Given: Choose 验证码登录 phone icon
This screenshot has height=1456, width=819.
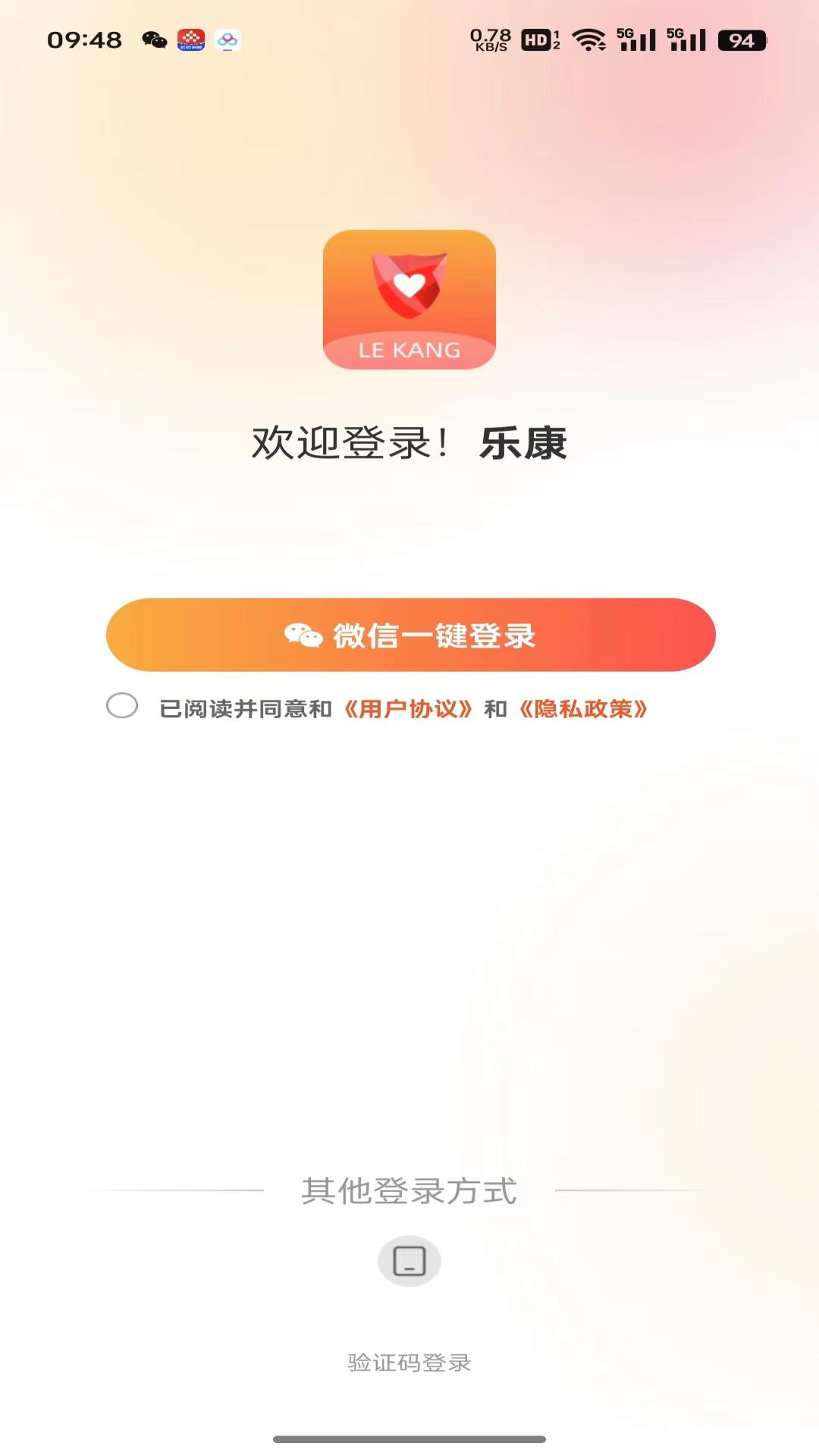Looking at the screenshot, I should (x=409, y=1261).
